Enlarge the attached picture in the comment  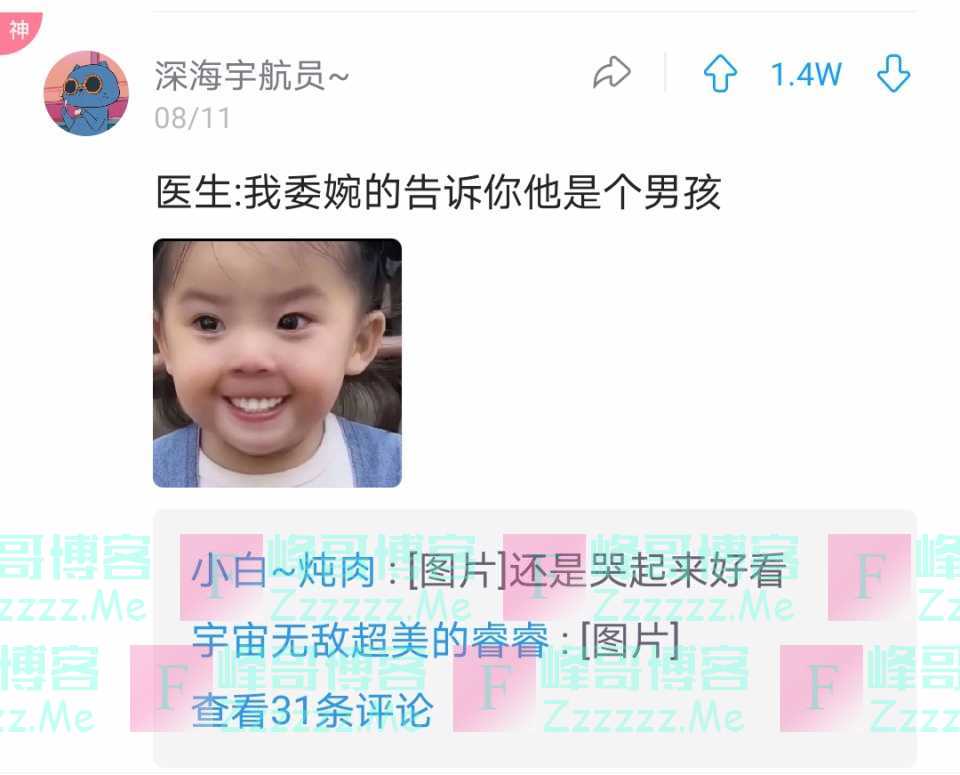tap(277, 363)
